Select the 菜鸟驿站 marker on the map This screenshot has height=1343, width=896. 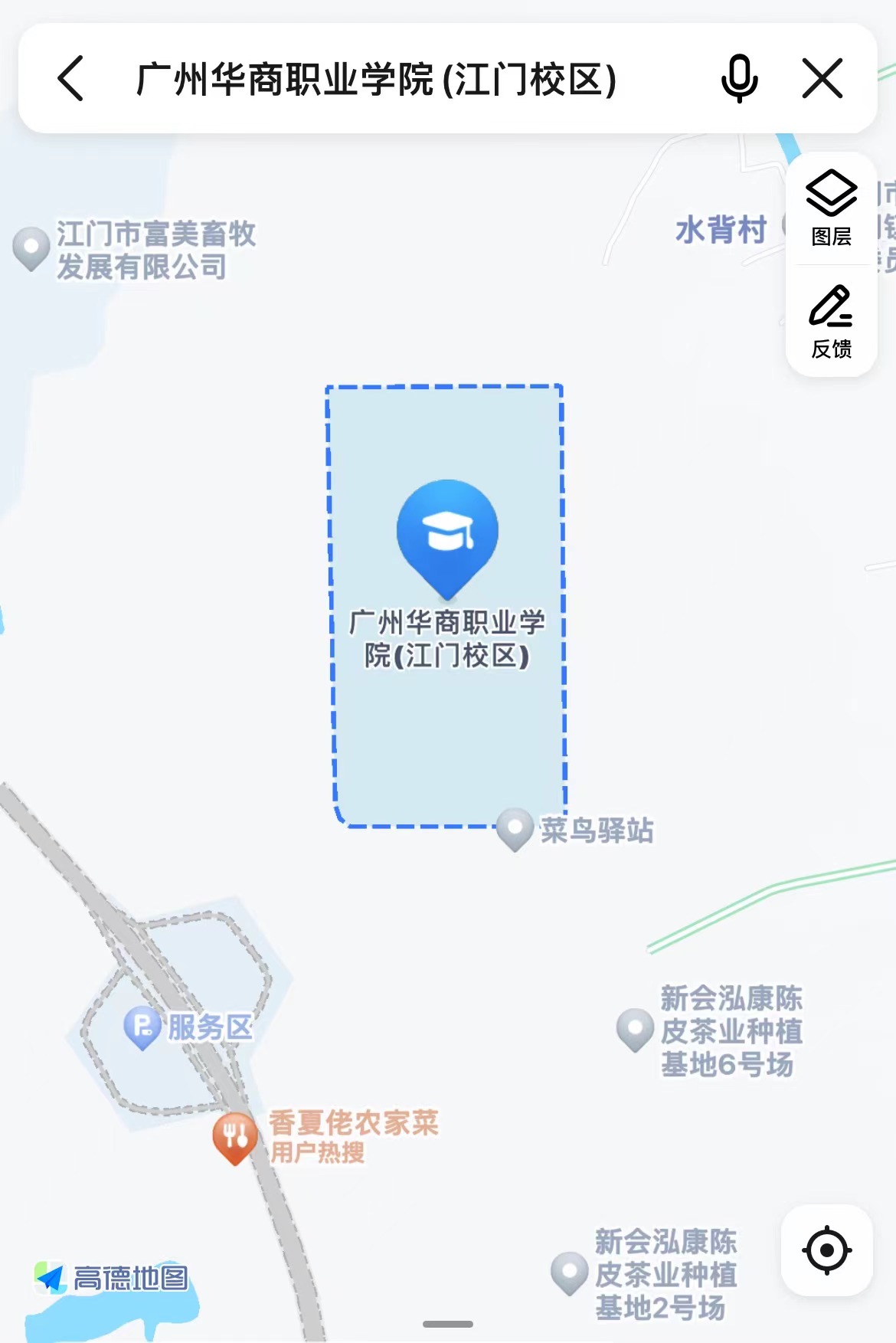(x=515, y=828)
